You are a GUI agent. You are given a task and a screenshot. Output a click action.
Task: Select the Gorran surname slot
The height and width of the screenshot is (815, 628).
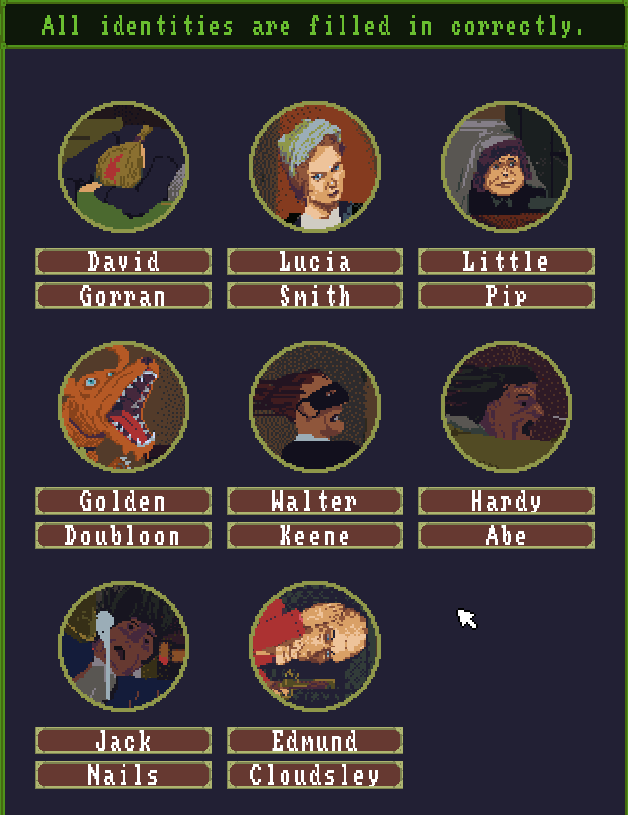pyautogui.click(x=123, y=296)
